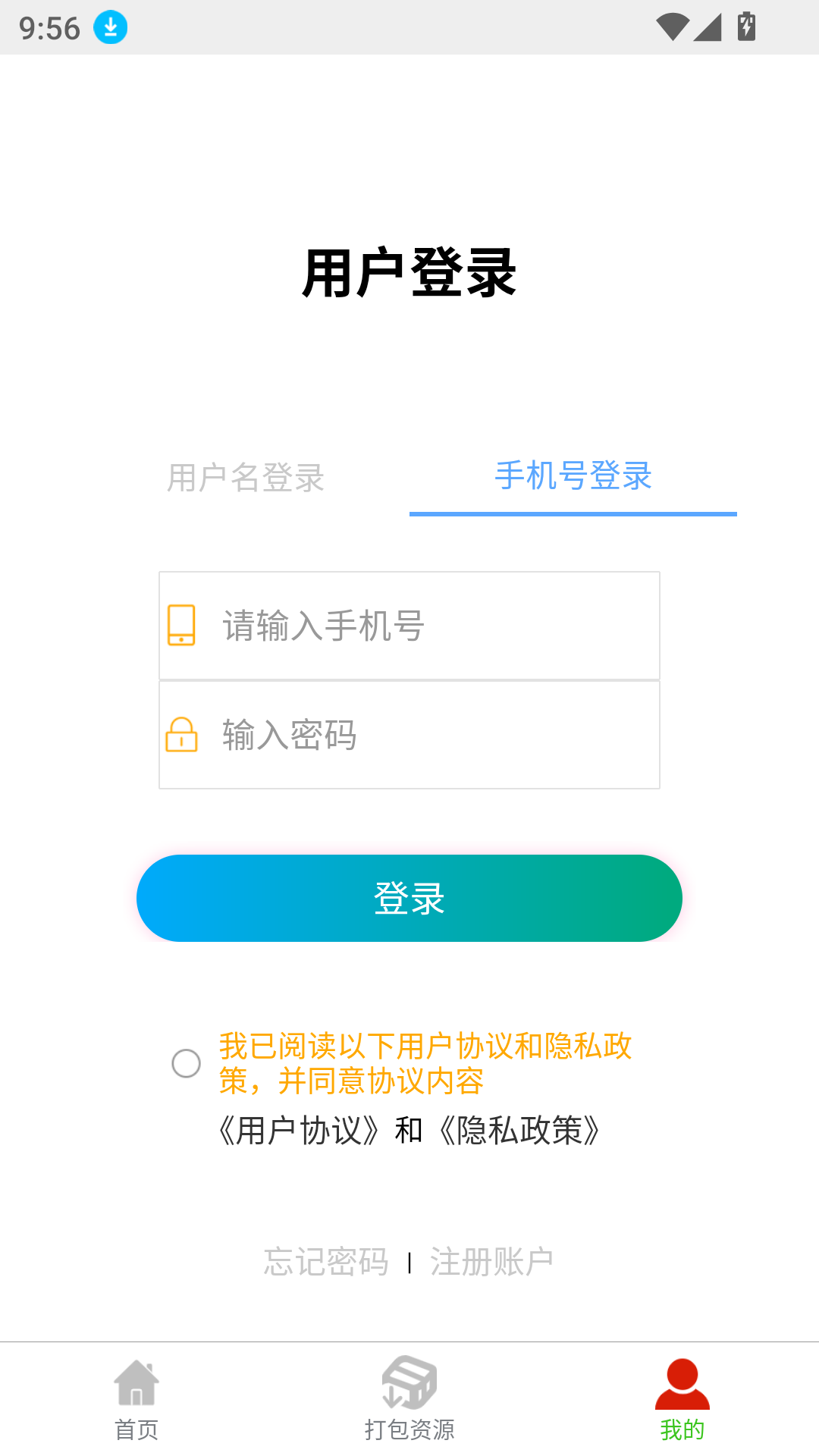The image size is (819, 1456).
Task: Switch to the 手机号登录 tab
Action: 573,478
